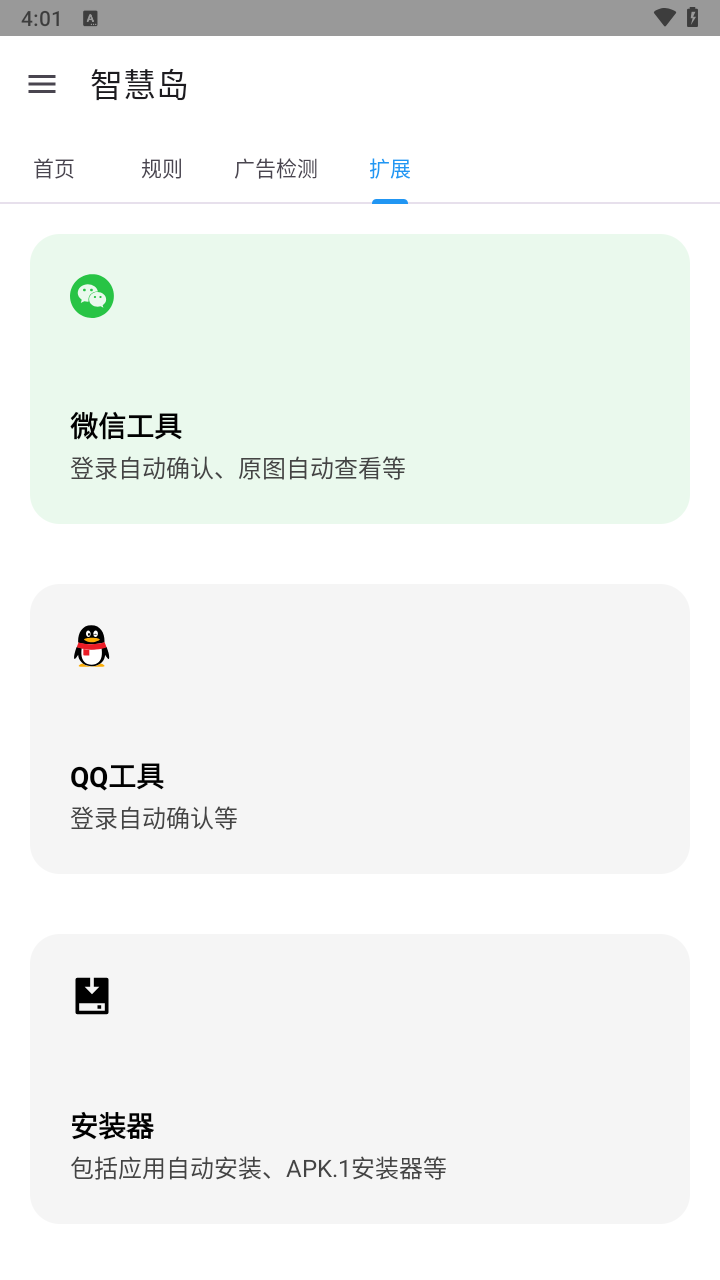Tap the QQ penguin icon
Screen dimensions: 720x1280
pos(92,646)
